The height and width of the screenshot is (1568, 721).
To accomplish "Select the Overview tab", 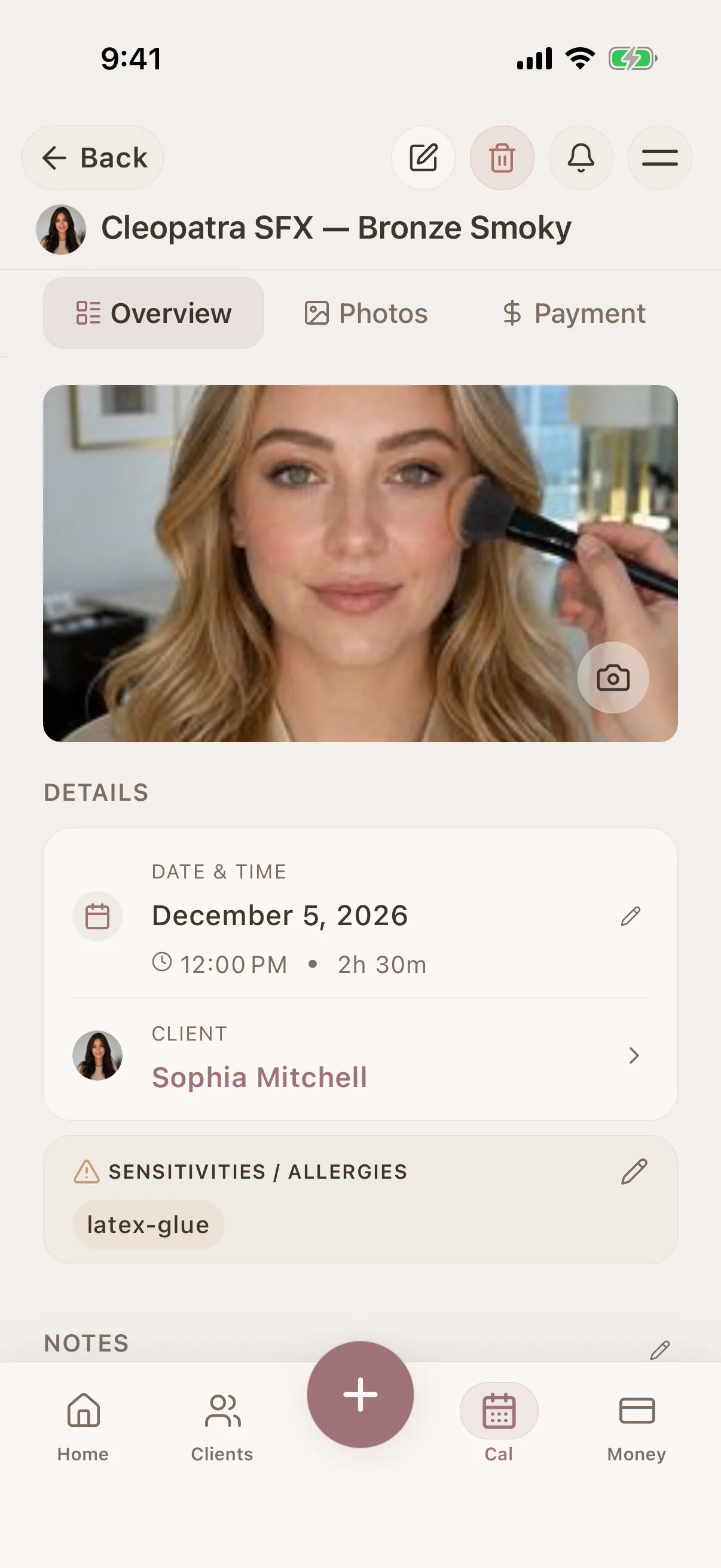I will click(153, 313).
